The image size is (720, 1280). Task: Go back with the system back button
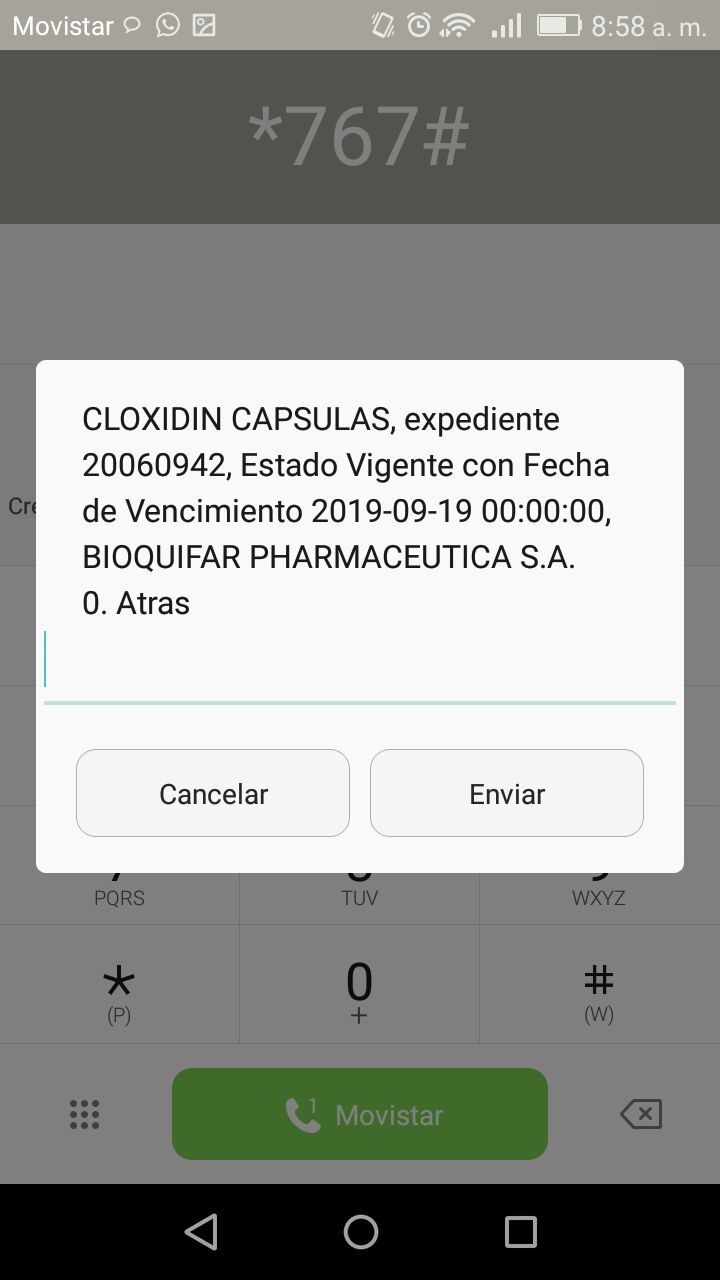(201, 1232)
